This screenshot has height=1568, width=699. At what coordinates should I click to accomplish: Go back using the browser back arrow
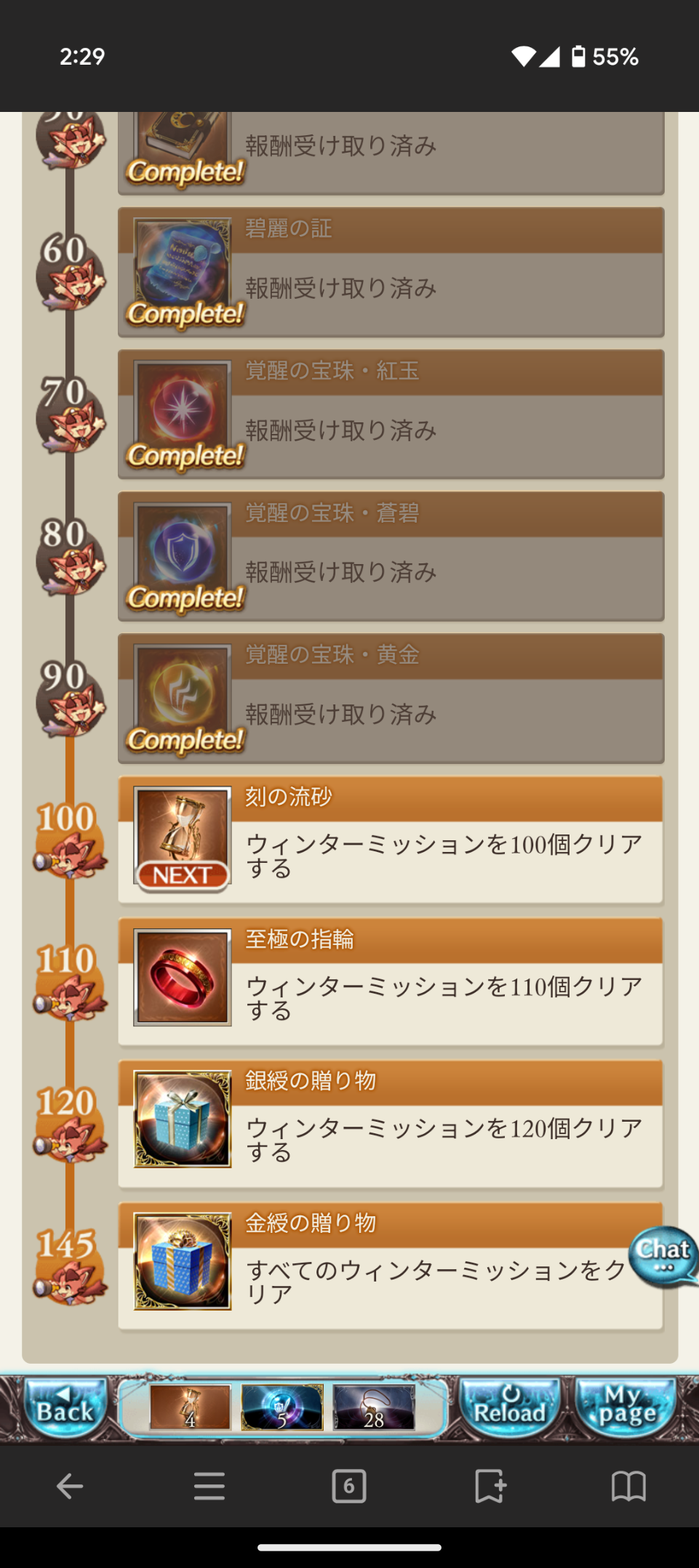70,1486
